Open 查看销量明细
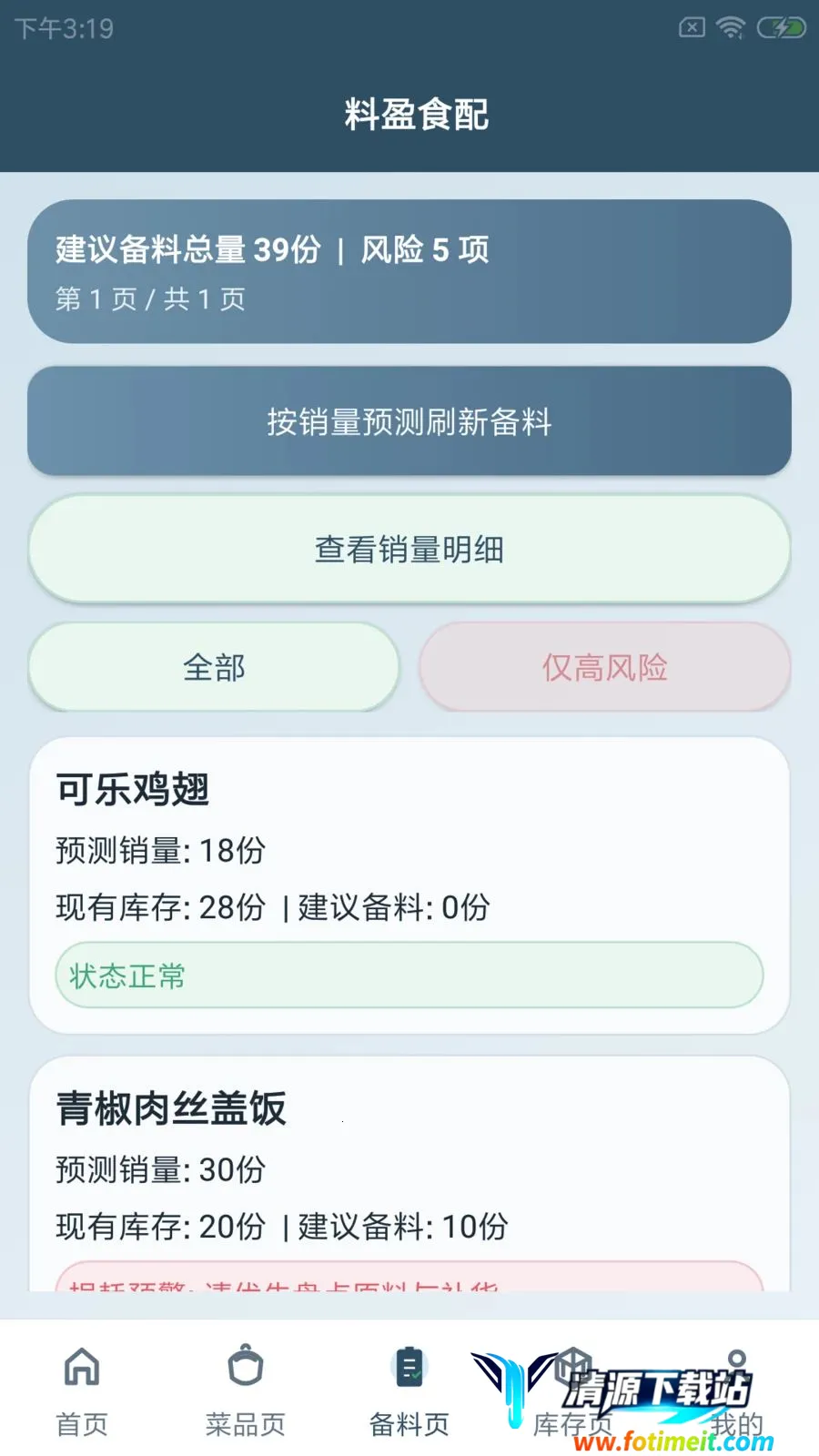 coord(409,549)
